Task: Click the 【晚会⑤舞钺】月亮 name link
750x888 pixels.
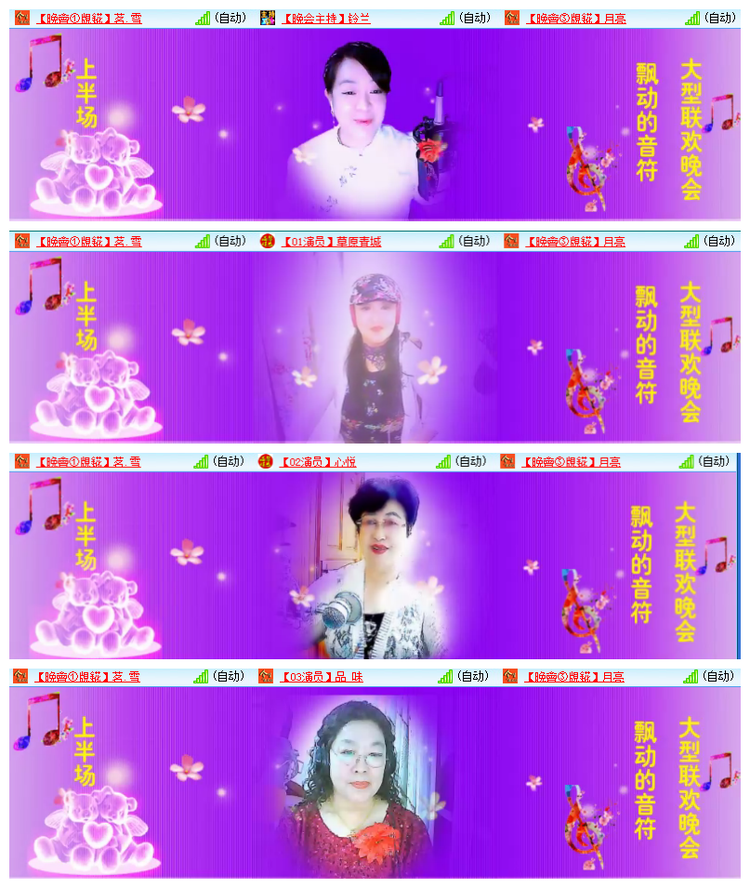Action: point(576,15)
